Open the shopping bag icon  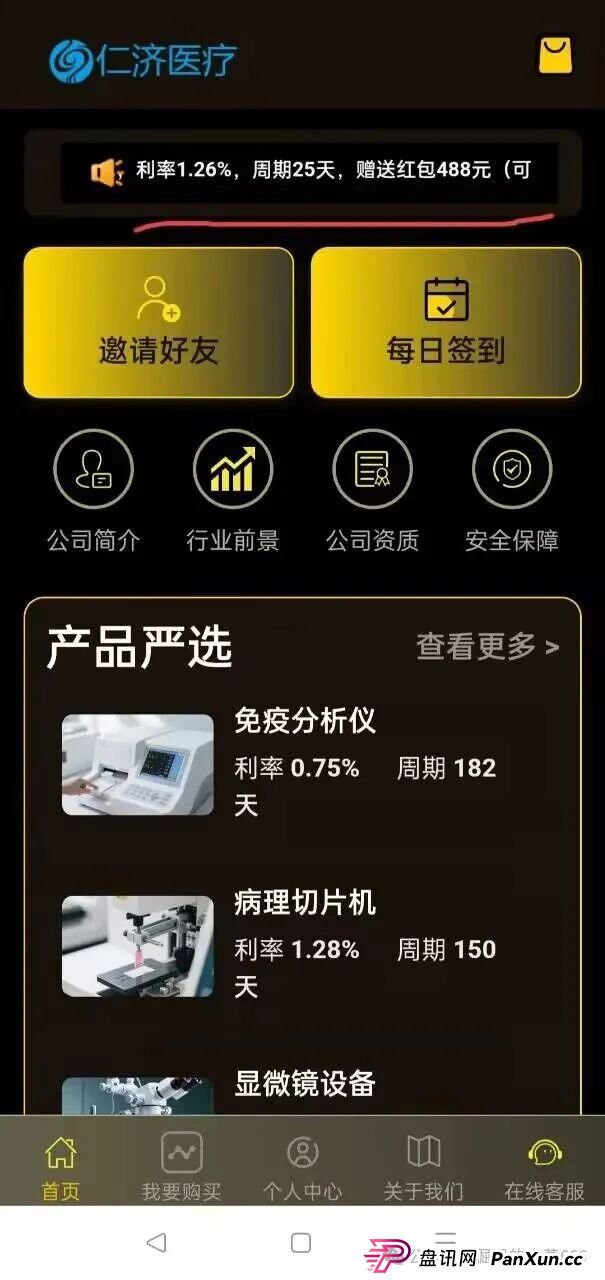(555, 55)
